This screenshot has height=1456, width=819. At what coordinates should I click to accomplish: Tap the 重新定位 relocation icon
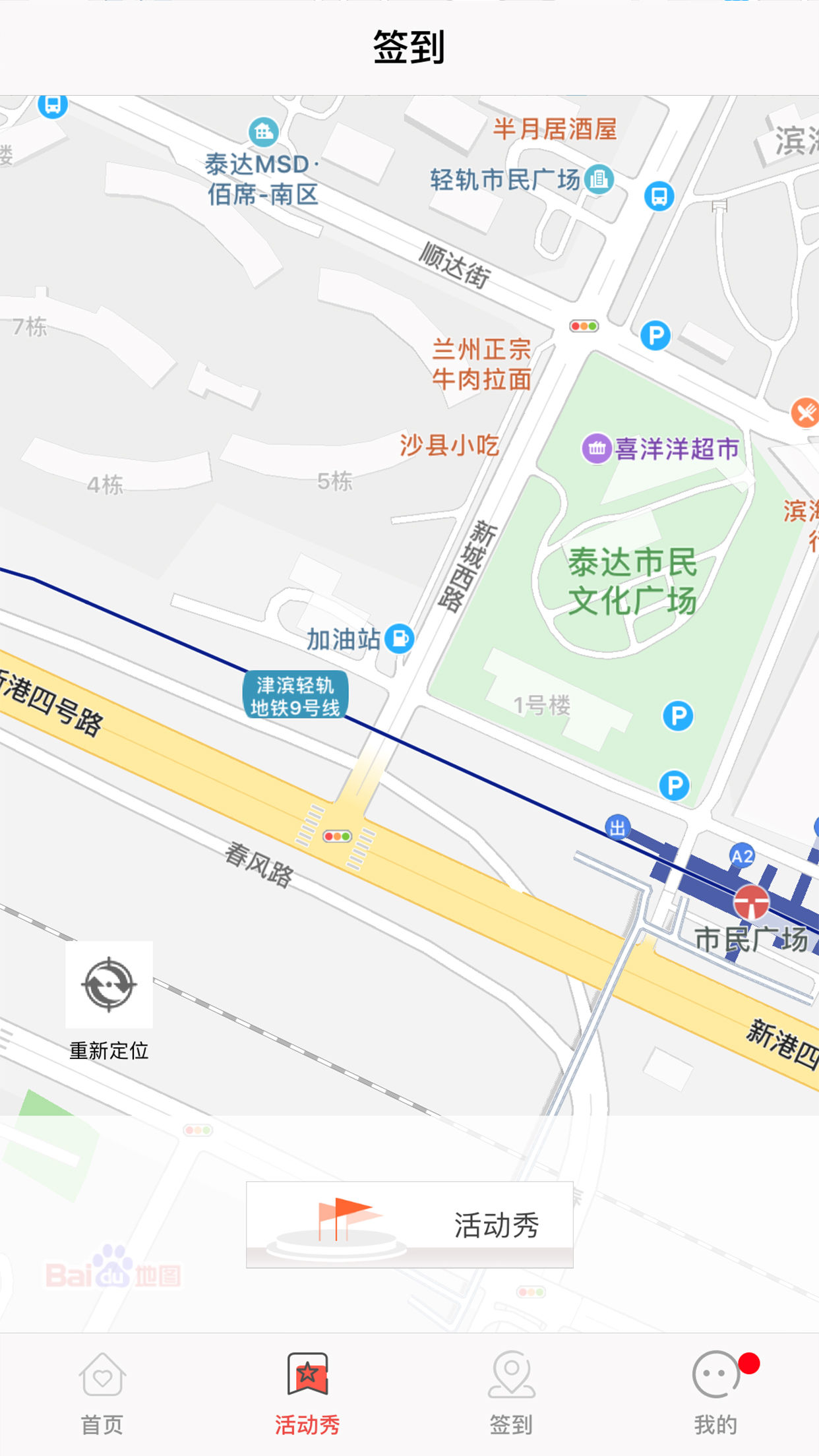click(111, 986)
